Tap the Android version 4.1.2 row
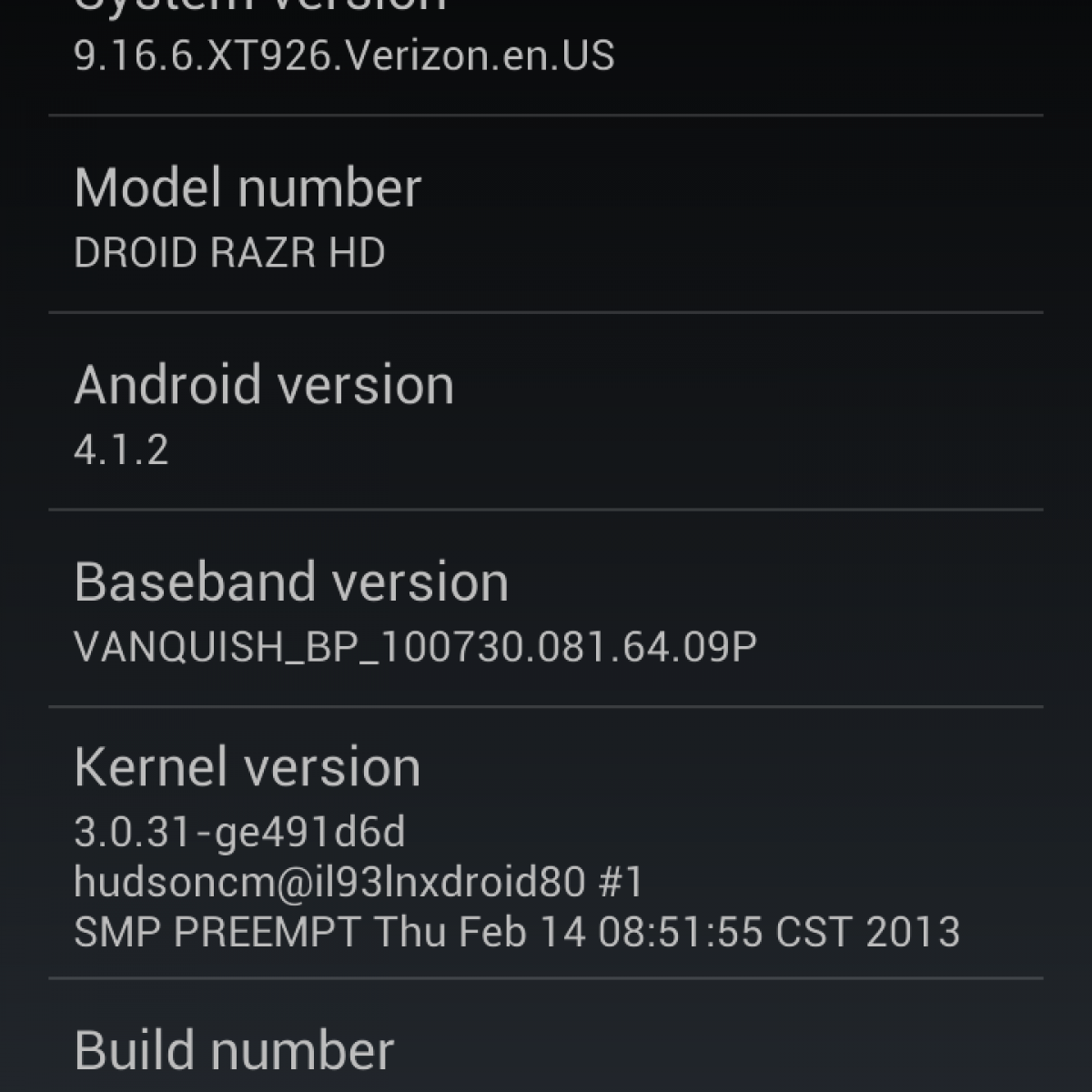This screenshot has width=1092, height=1092. [x=546, y=411]
